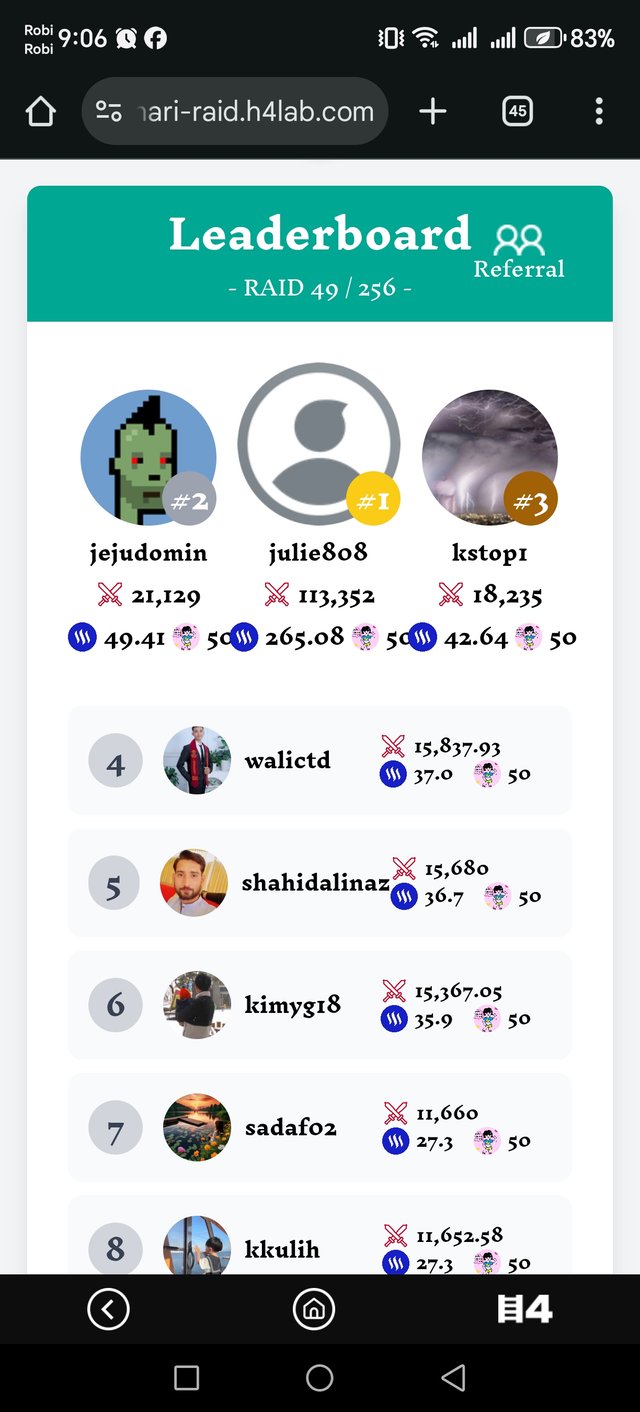Open the browser overflow menu
This screenshot has height=1412, width=640.
598,112
